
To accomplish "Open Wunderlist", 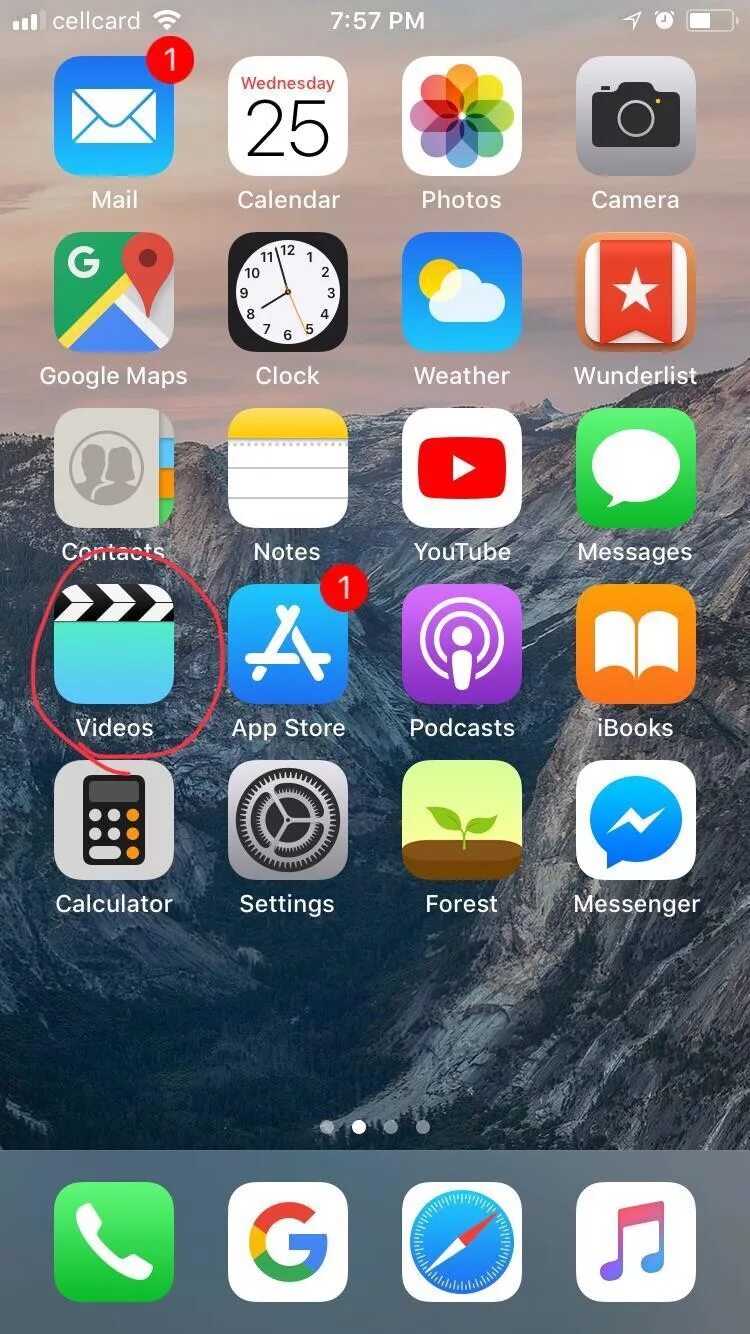I will (x=636, y=292).
